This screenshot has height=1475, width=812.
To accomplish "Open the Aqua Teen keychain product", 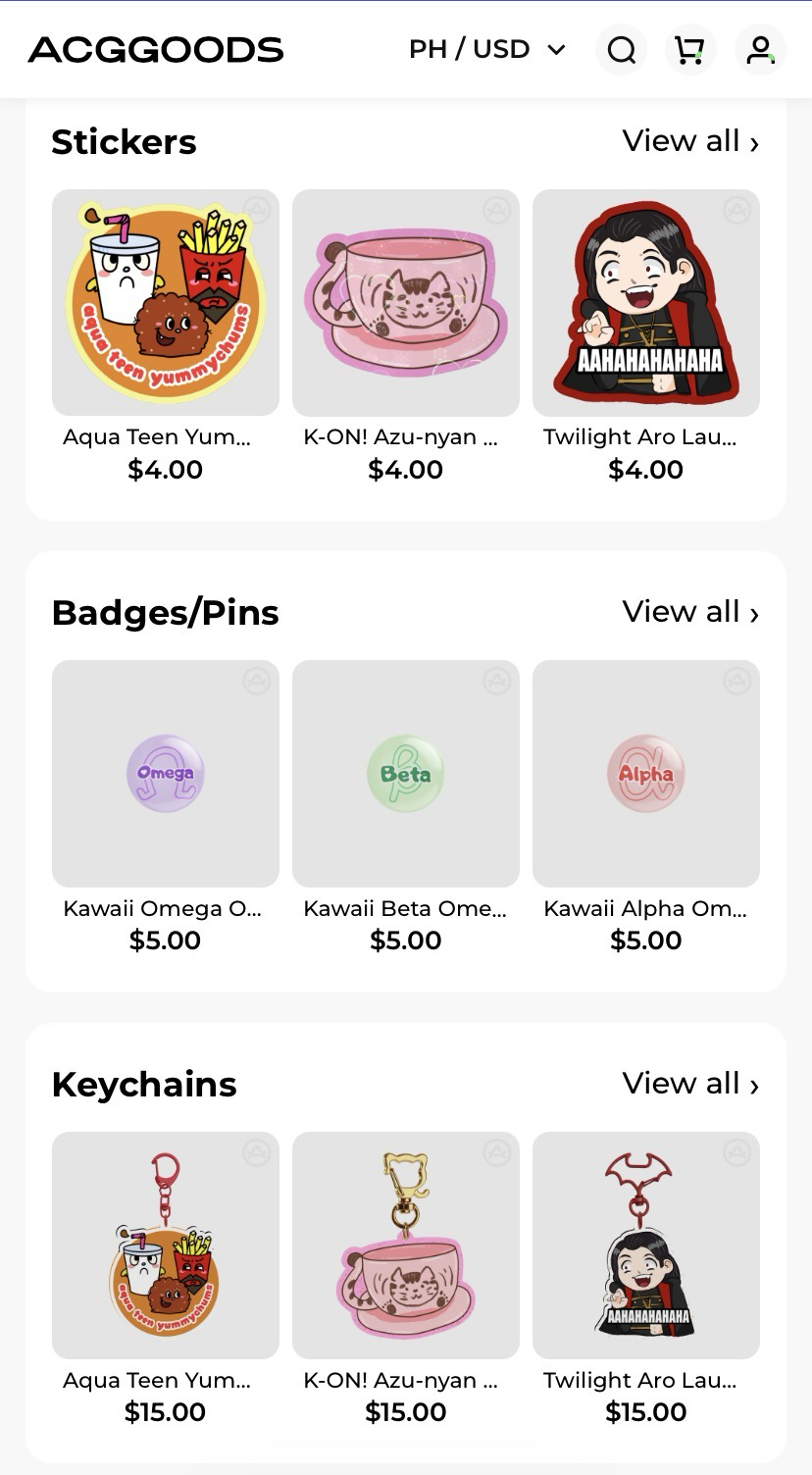I will pos(166,1246).
